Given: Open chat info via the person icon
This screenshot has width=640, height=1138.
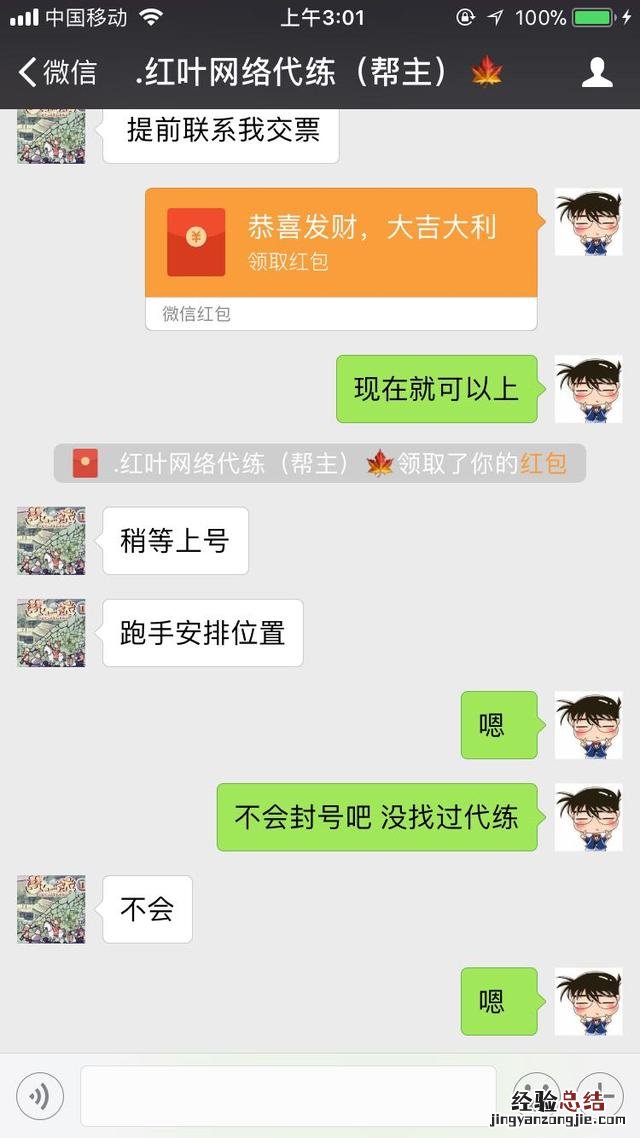Looking at the screenshot, I should [x=597, y=72].
